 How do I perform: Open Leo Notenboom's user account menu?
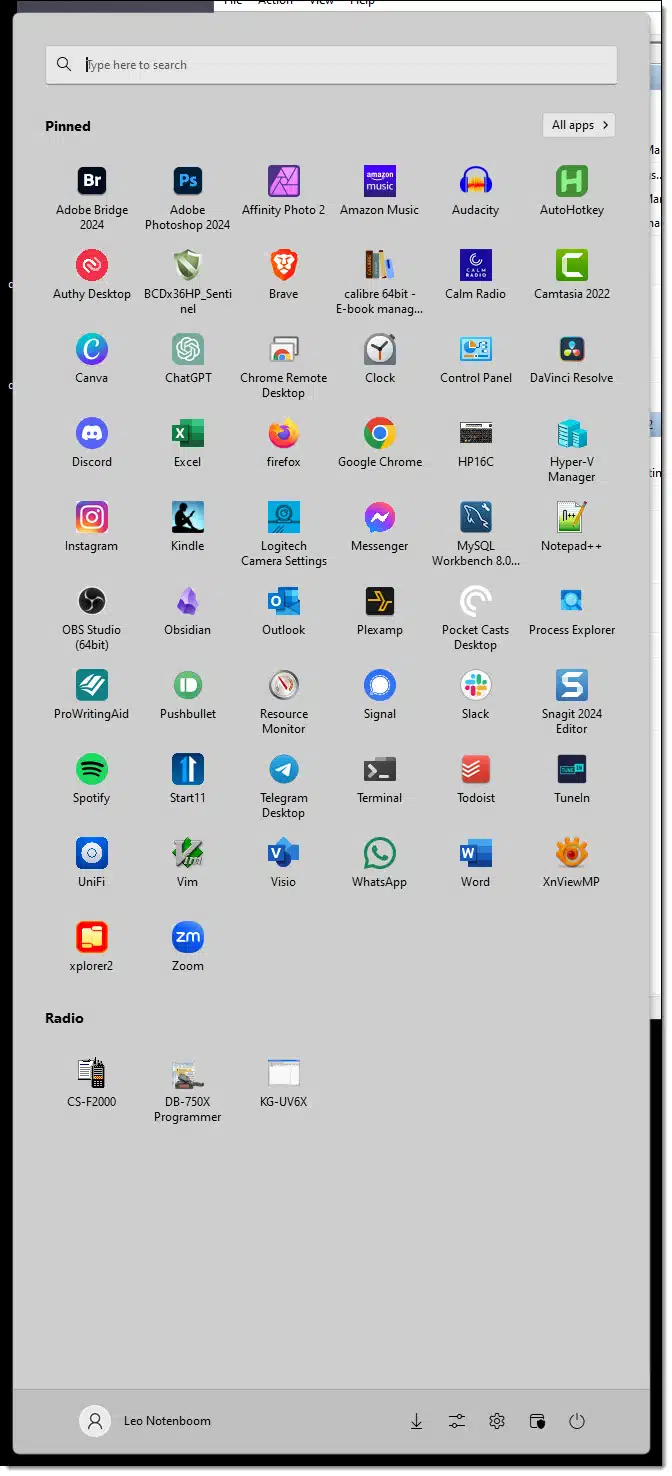(x=146, y=1421)
